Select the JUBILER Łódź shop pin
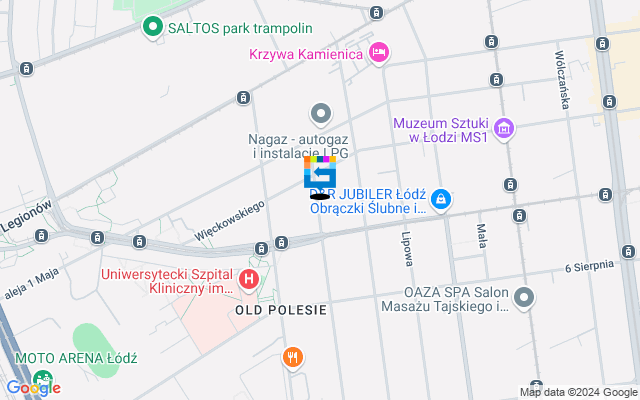The image size is (640, 400). click(441, 200)
